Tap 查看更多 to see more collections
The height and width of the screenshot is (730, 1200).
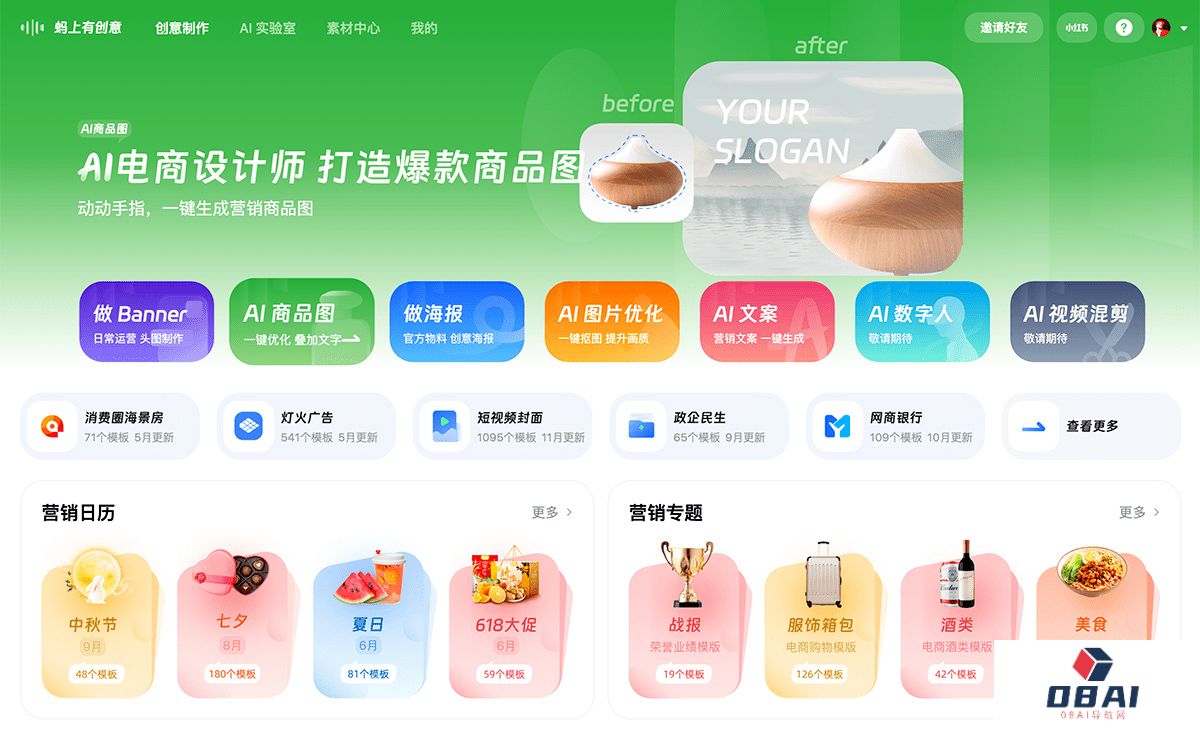pos(1091,426)
